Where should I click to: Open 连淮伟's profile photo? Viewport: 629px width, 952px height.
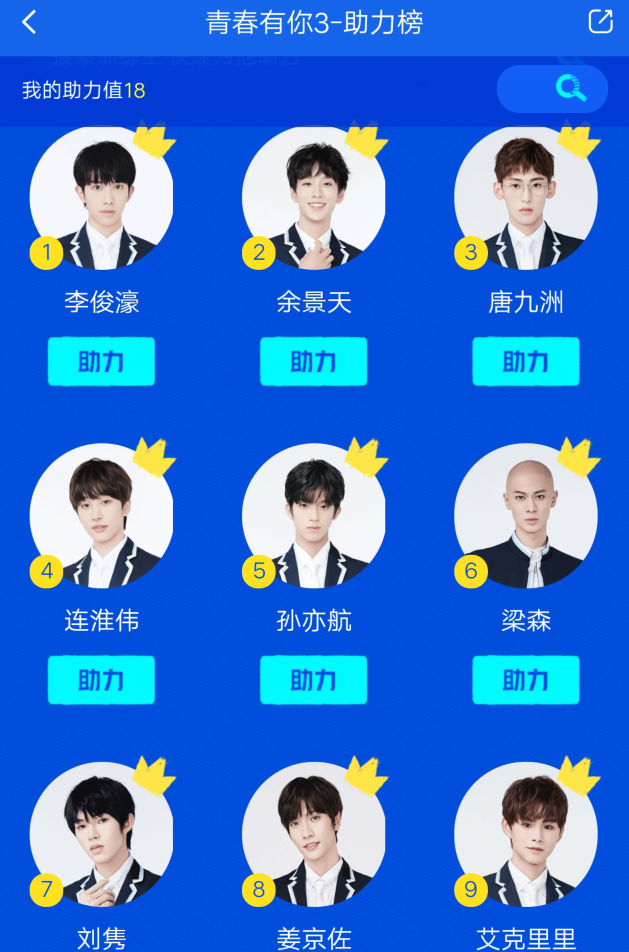pos(101,516)
